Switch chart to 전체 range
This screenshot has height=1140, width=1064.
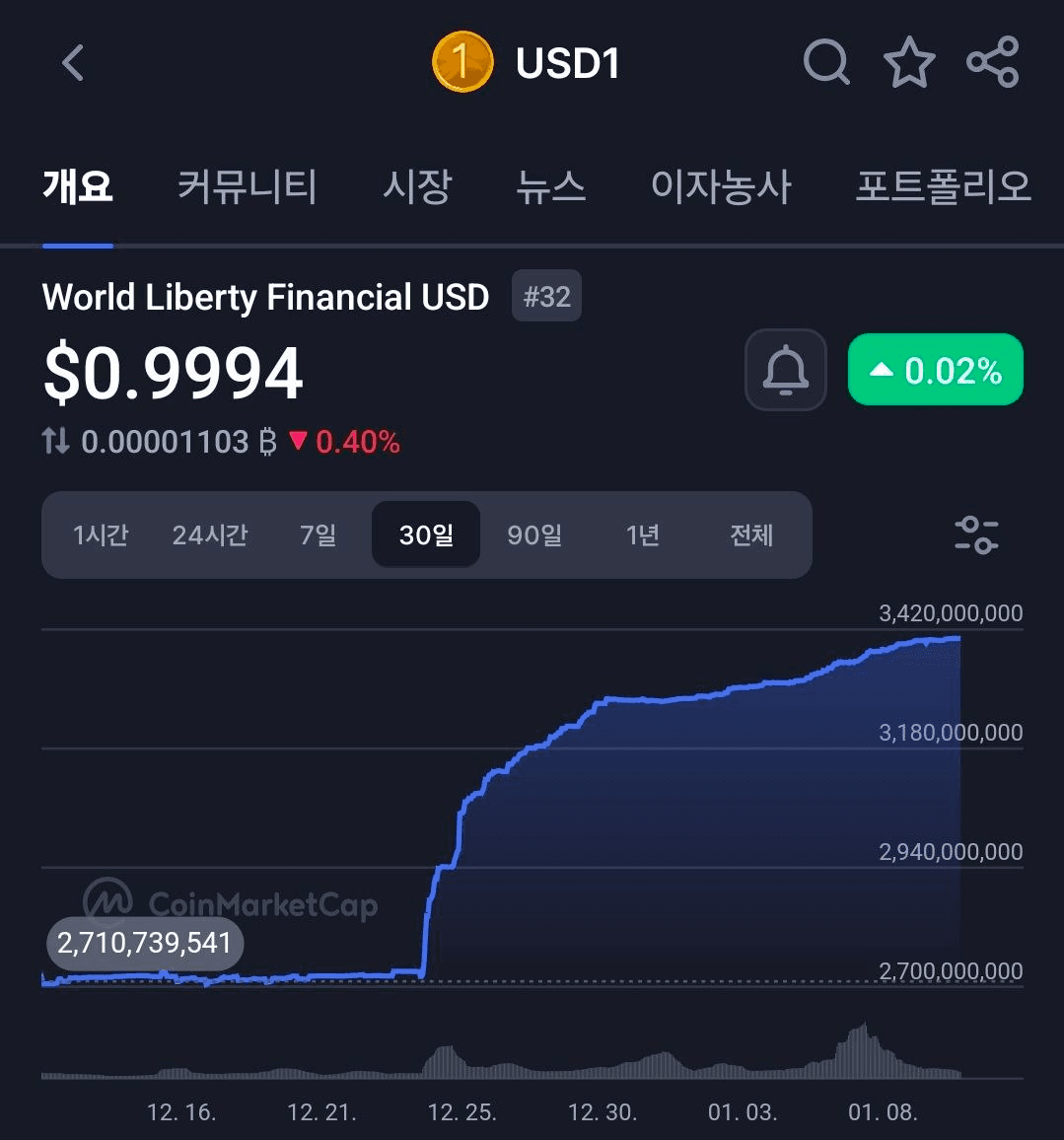(751, 535)
